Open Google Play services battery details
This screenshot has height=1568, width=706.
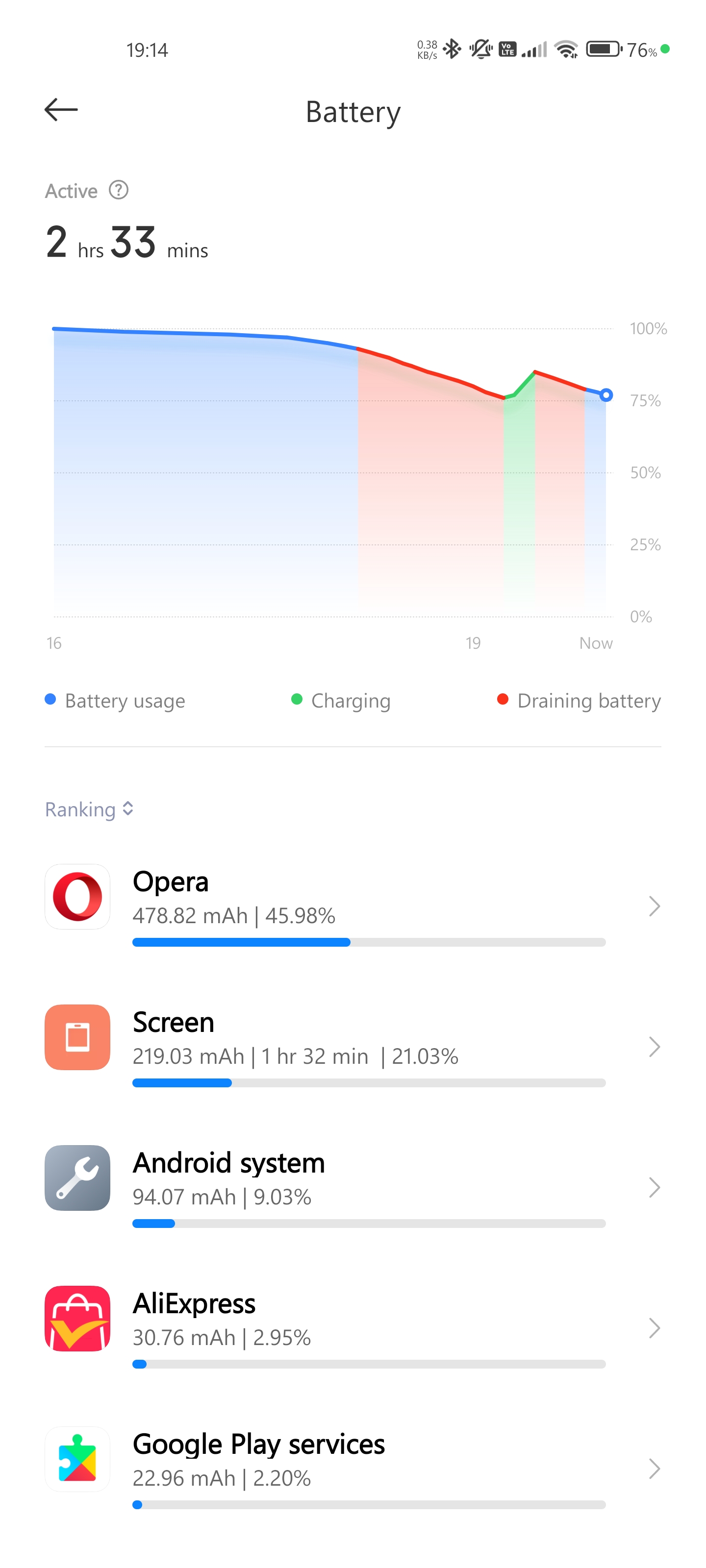[x=353, y=1468]
